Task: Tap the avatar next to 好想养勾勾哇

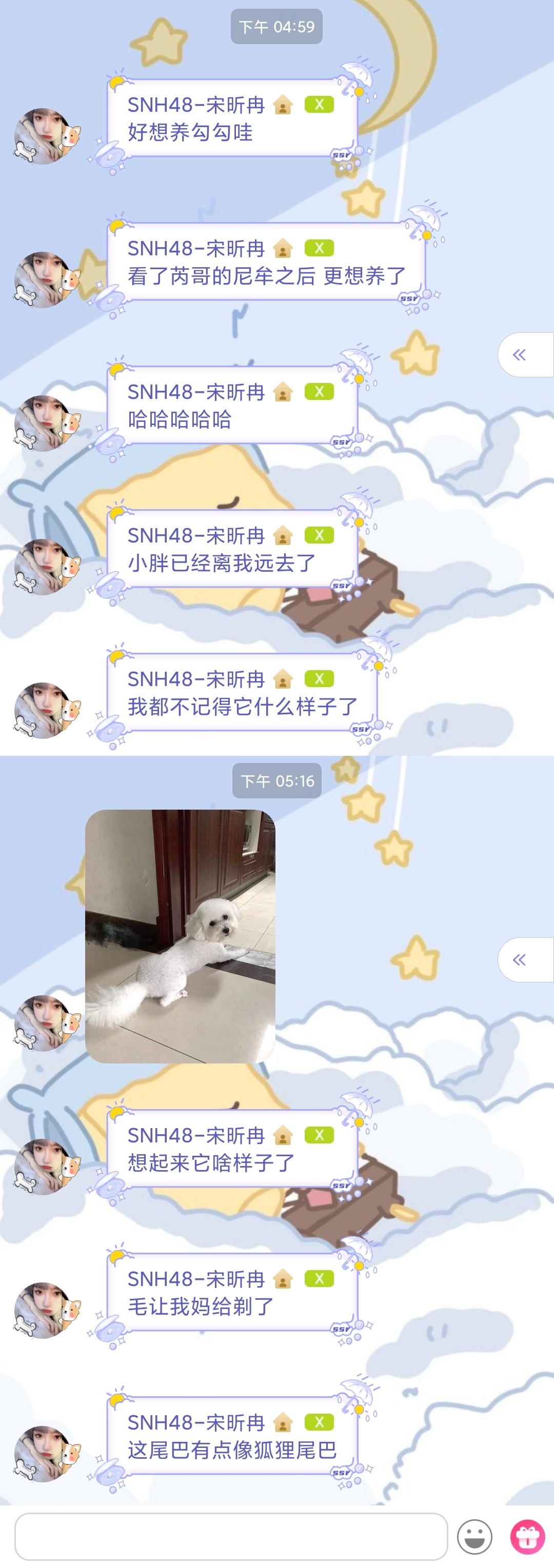Action: [48, 136]
